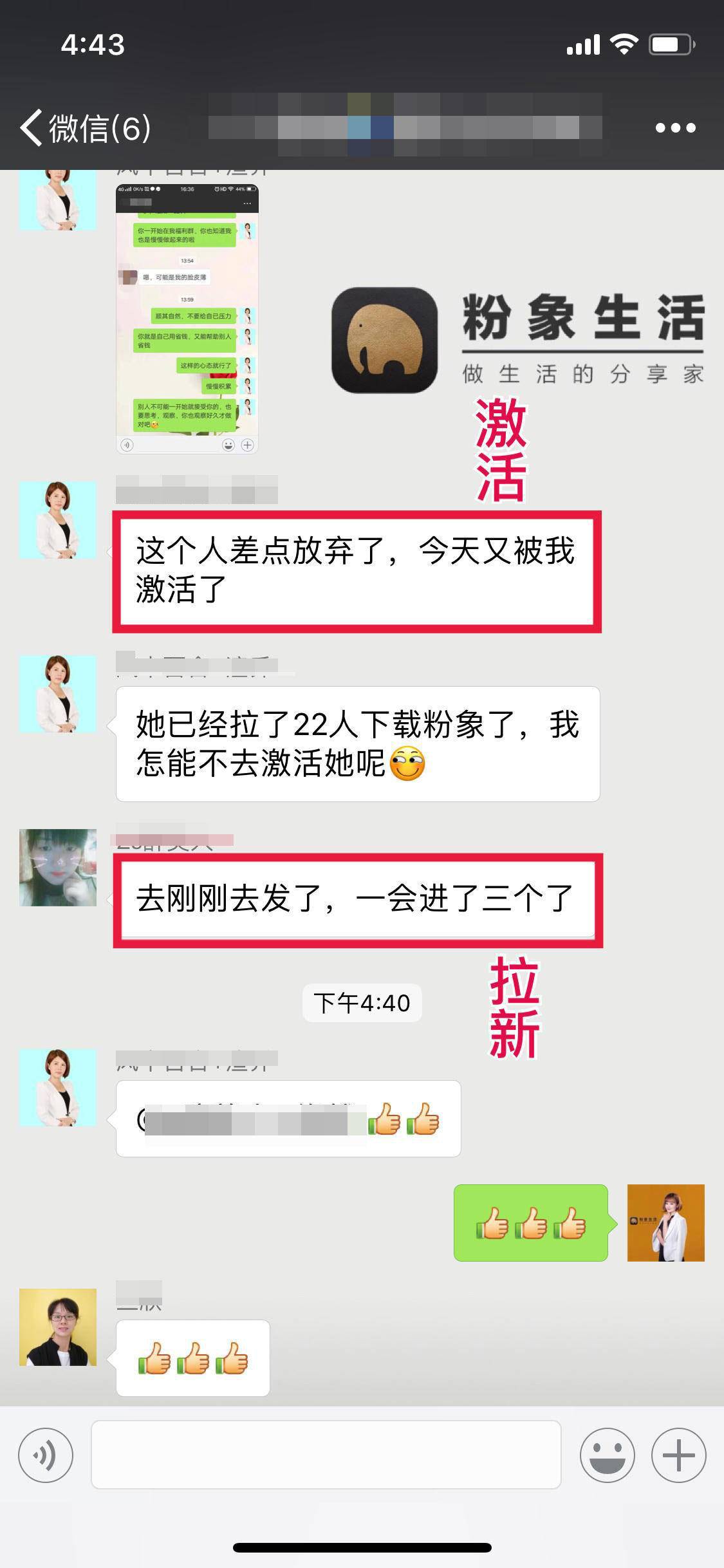Open the chat info overflow menu
Screen dimensions: 724x1568
(x=675, y=128)
